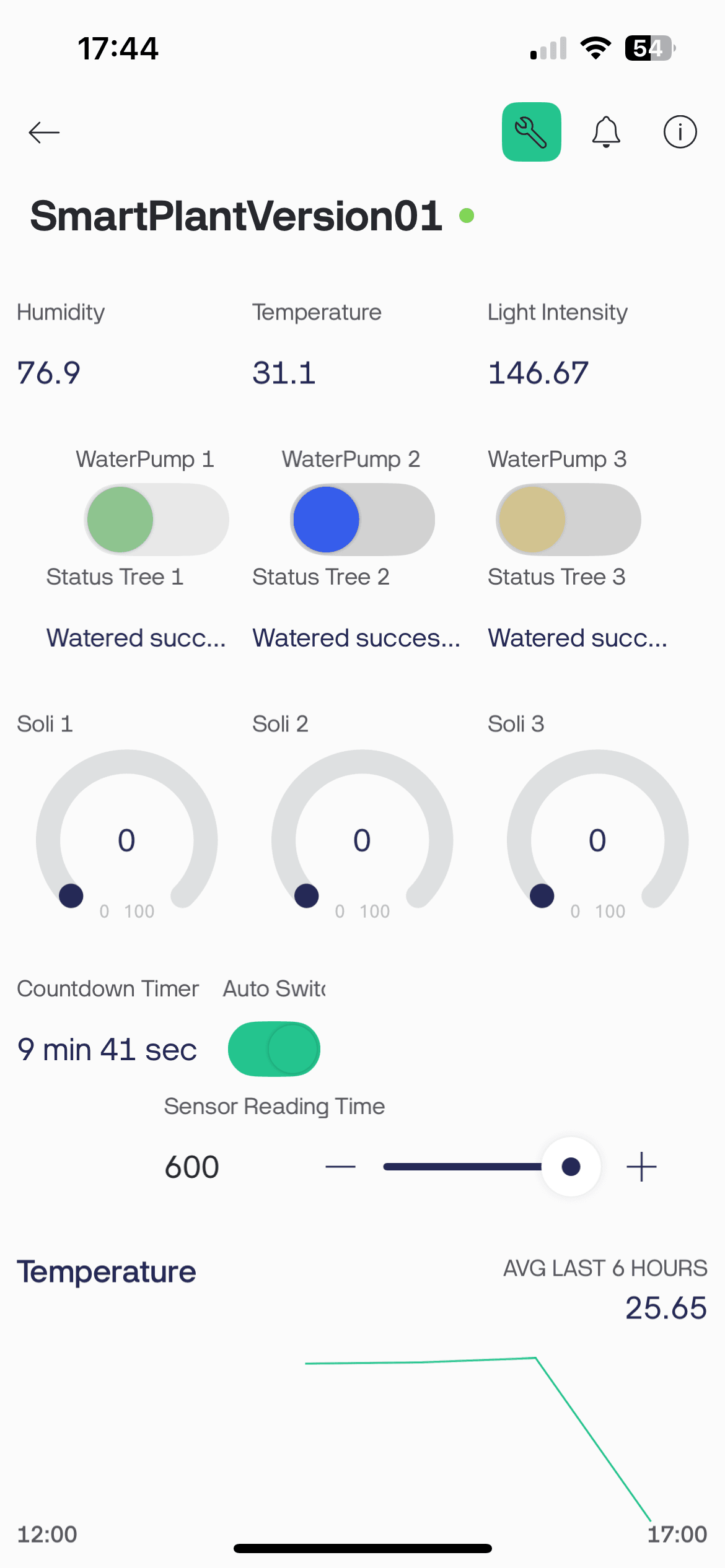Tap the countdown timer showing 9 min 41 sec
The height and width of the screenshot is (1568, 725).
[x=107, y=1048]
